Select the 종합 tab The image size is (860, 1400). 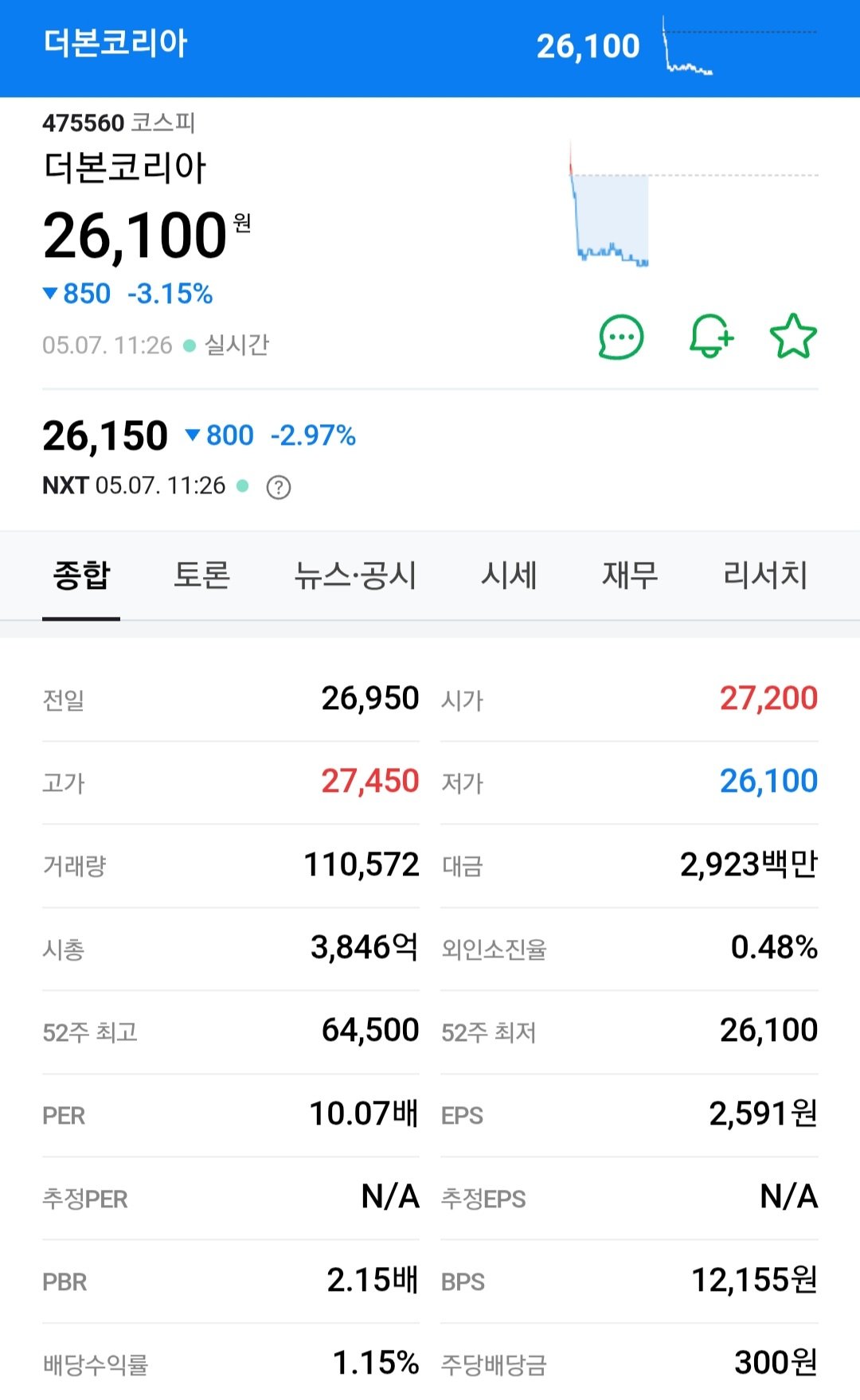coord(81,575)
